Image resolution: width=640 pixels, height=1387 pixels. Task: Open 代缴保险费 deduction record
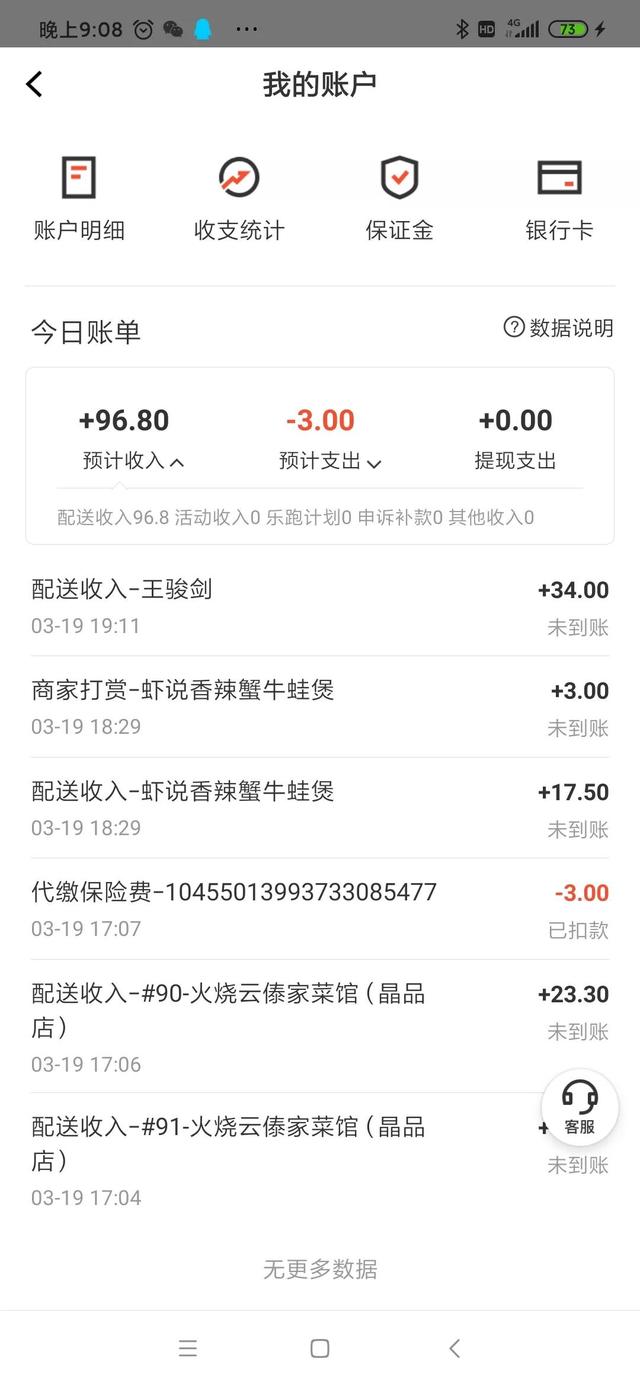point(320,909)
